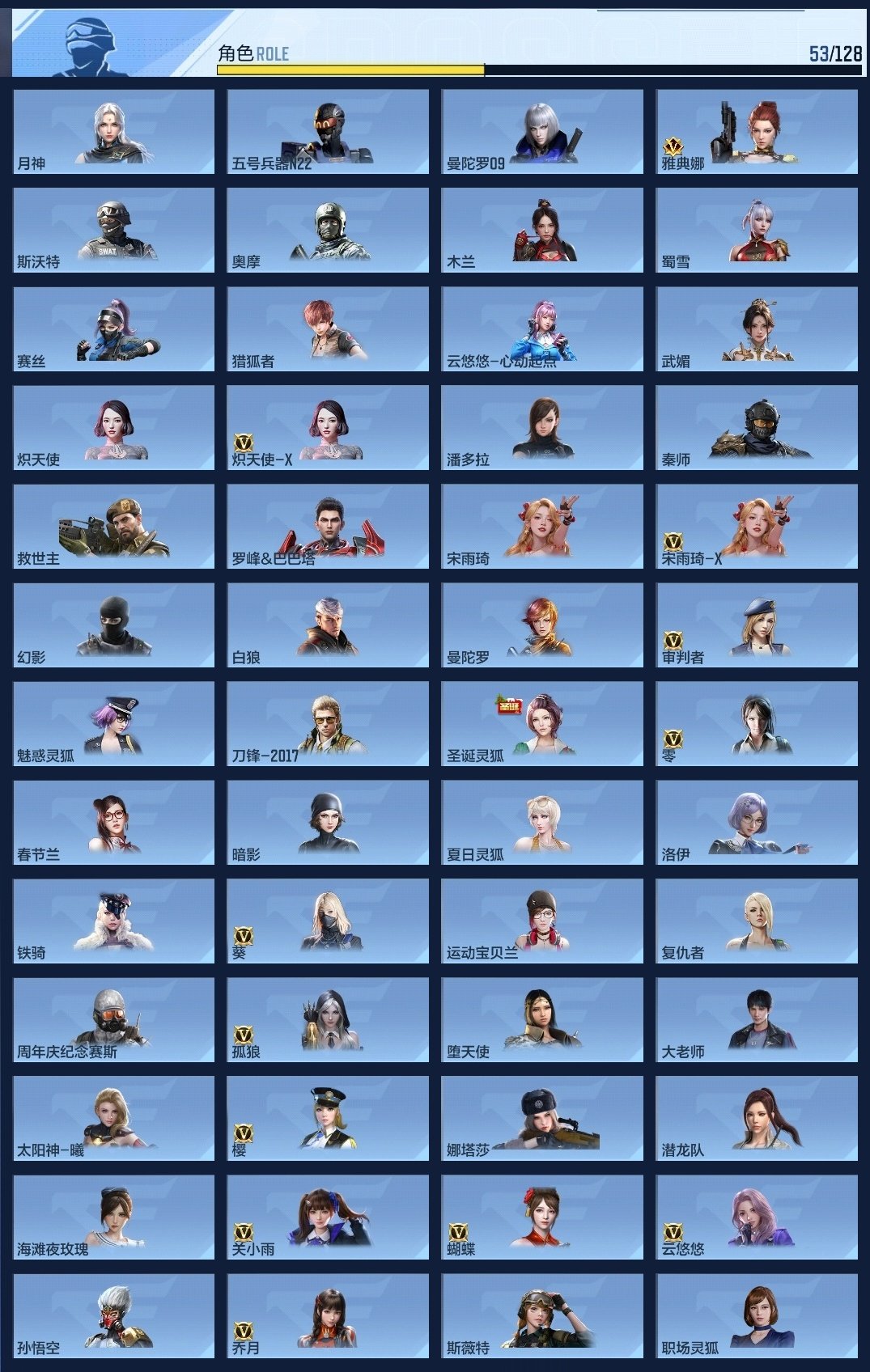Open the 审判者 character card
The height and width of the screenshot is (1372, 870).
756,625
